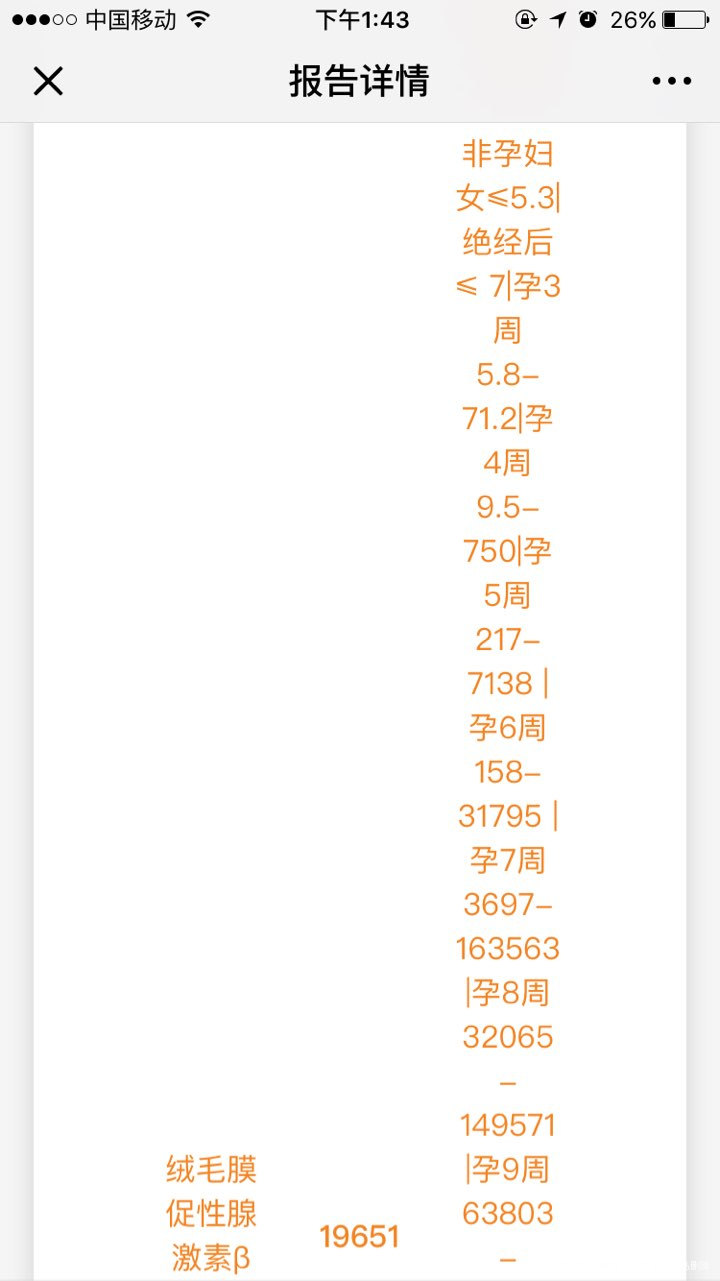Tap the more options ellipsis icon
This screenshot has height=1281, width=720.
672,80
